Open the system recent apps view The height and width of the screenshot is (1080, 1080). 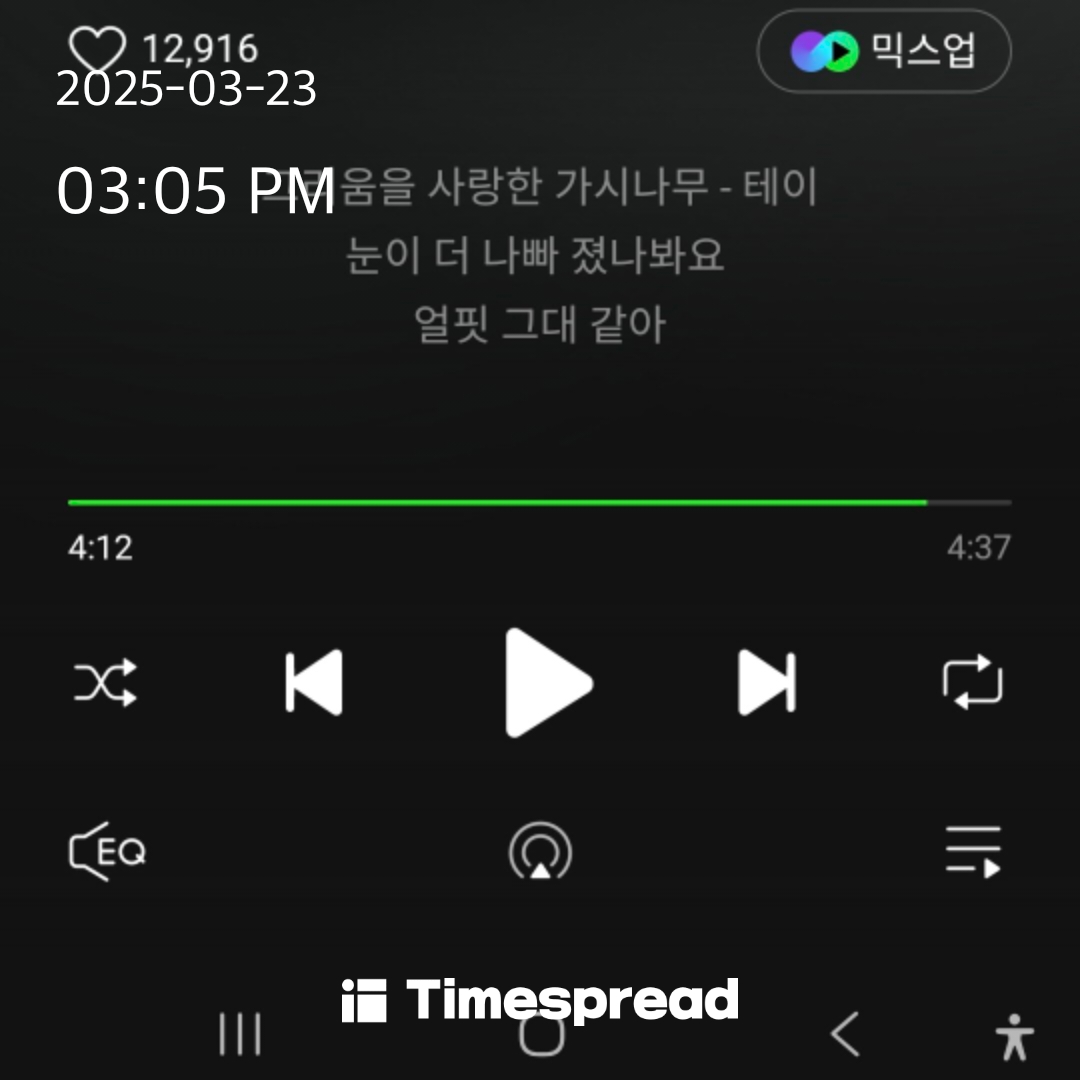pyautogui.click(x=240, y=1034)
